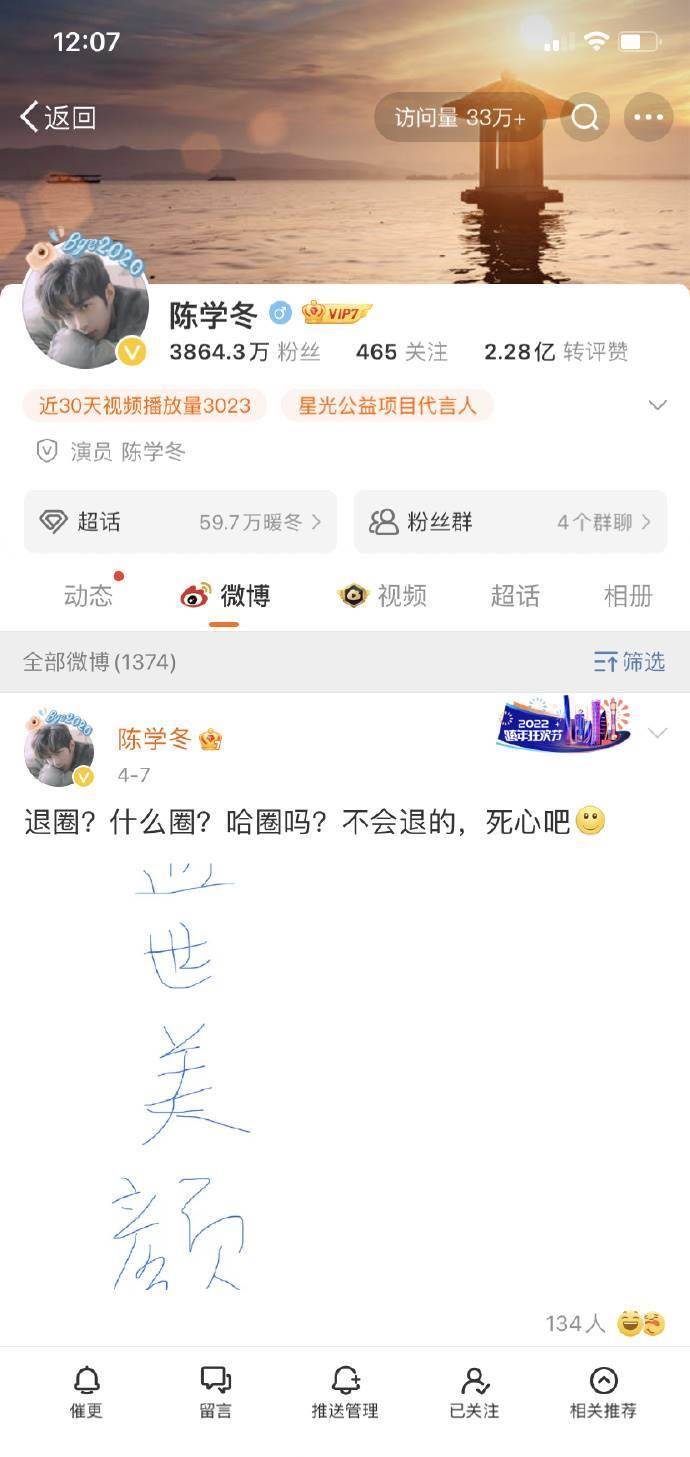
Task: Tap 催更 bell in bottom bar
Action: click(87, 1393)
